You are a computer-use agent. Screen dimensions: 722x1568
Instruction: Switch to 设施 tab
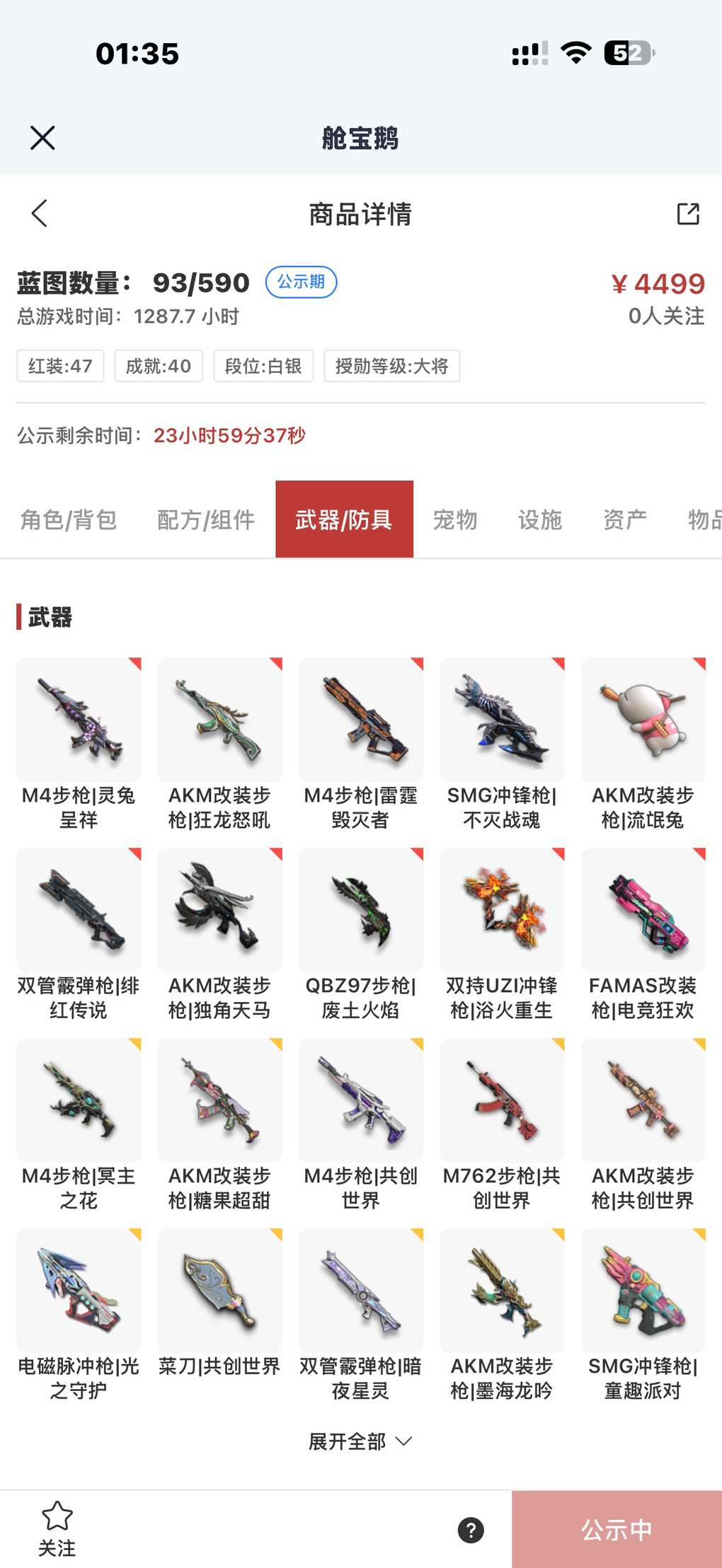539,520
